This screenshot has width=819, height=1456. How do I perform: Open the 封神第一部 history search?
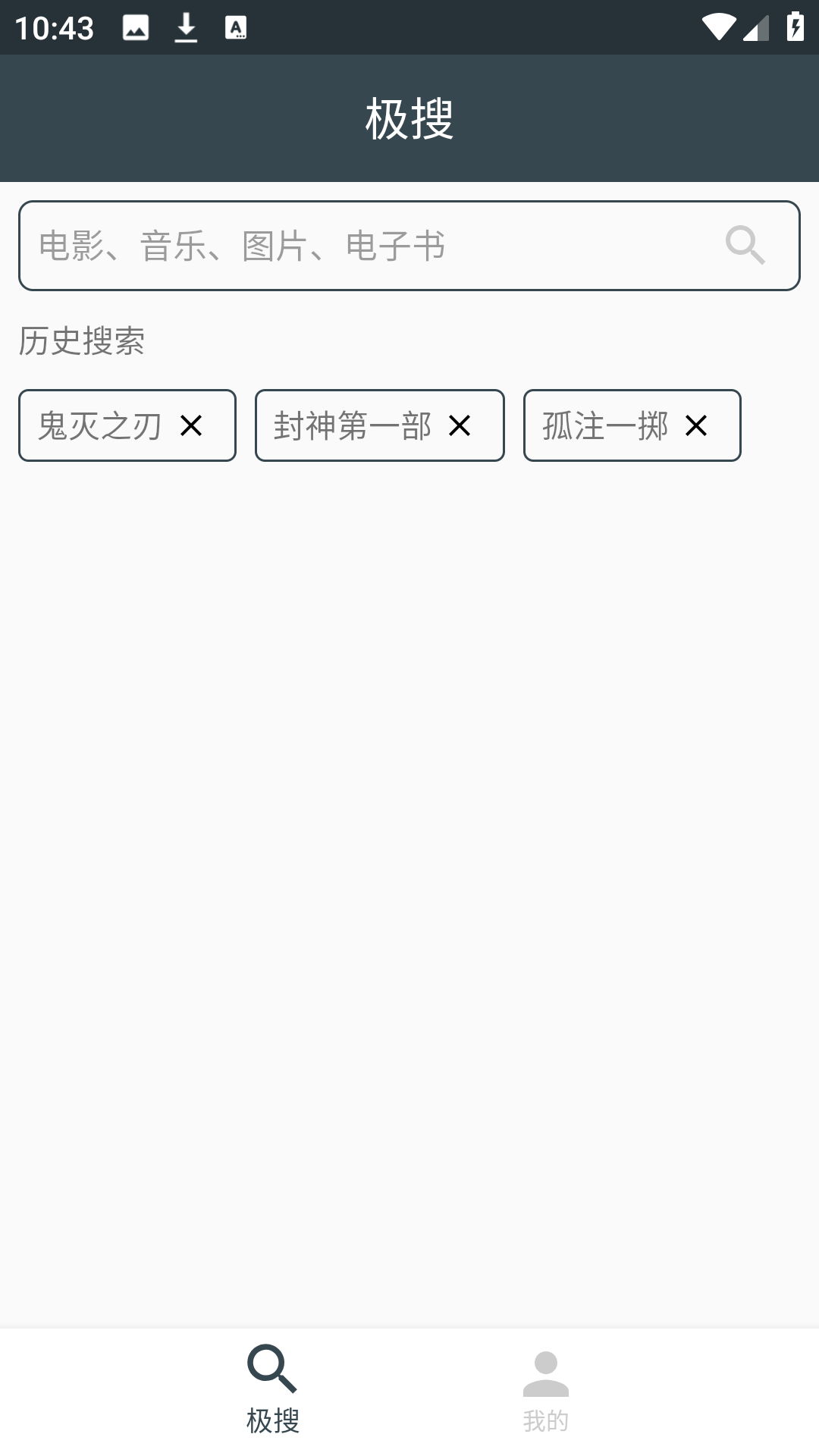click(353, 425)
